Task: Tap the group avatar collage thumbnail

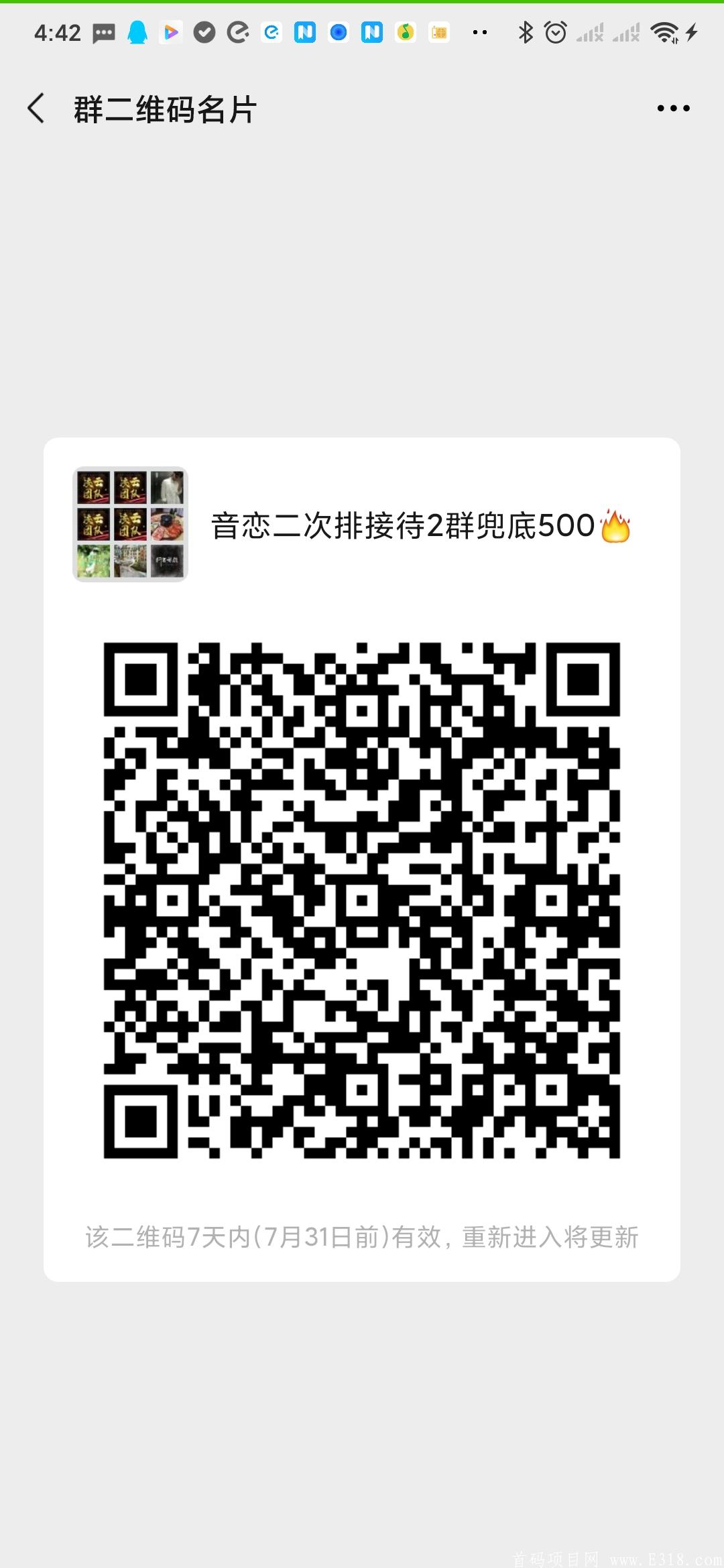Action: pos(129,526)
